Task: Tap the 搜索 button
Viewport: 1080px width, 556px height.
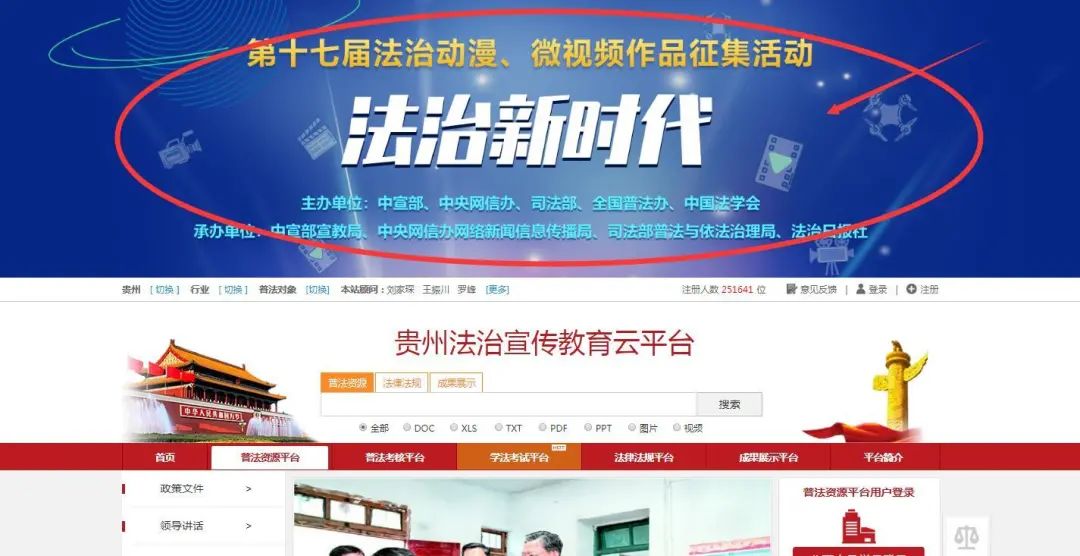Action: tap(729, 404)
